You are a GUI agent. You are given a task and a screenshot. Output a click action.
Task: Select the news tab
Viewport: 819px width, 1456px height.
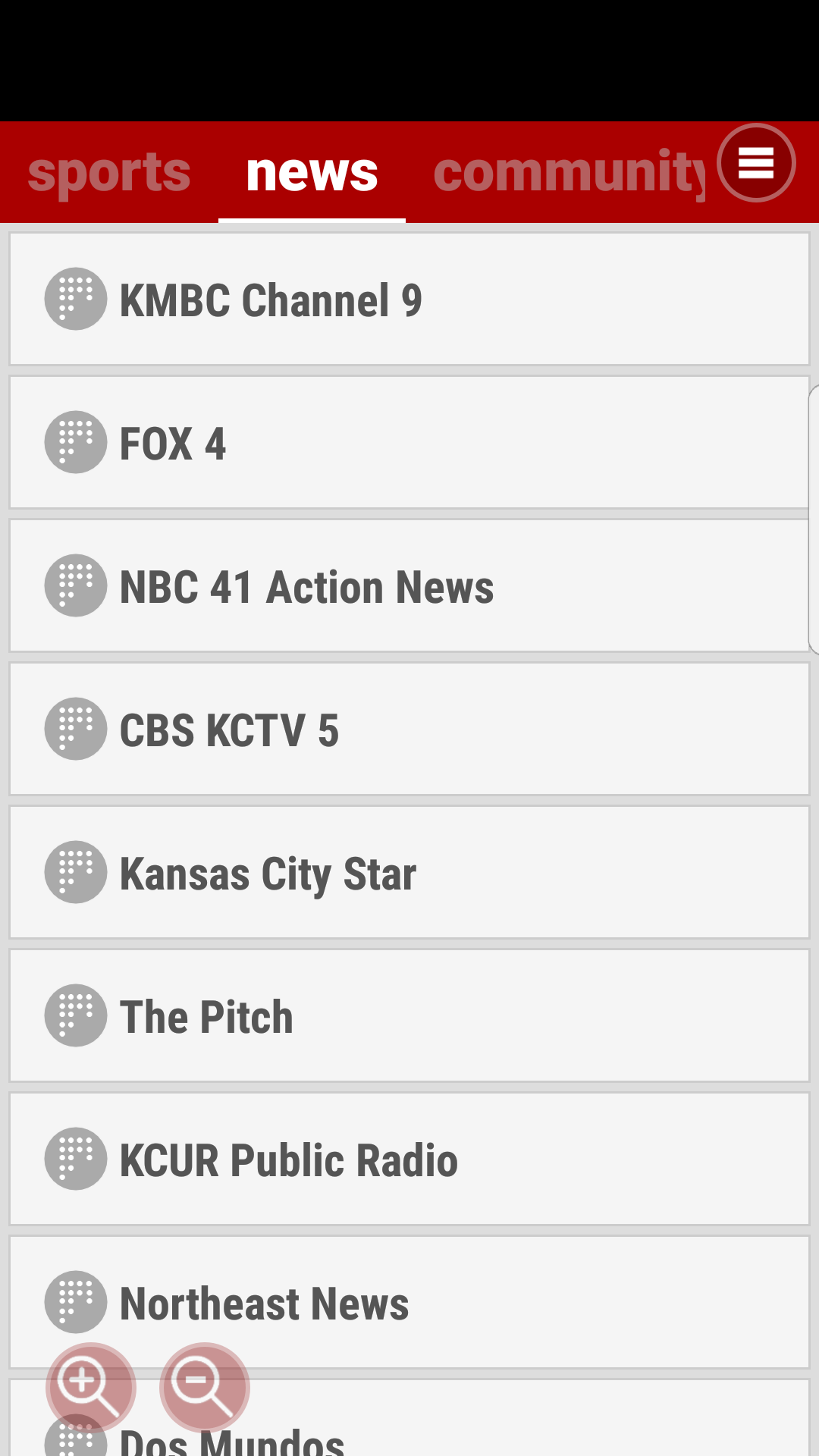[312, 171]
